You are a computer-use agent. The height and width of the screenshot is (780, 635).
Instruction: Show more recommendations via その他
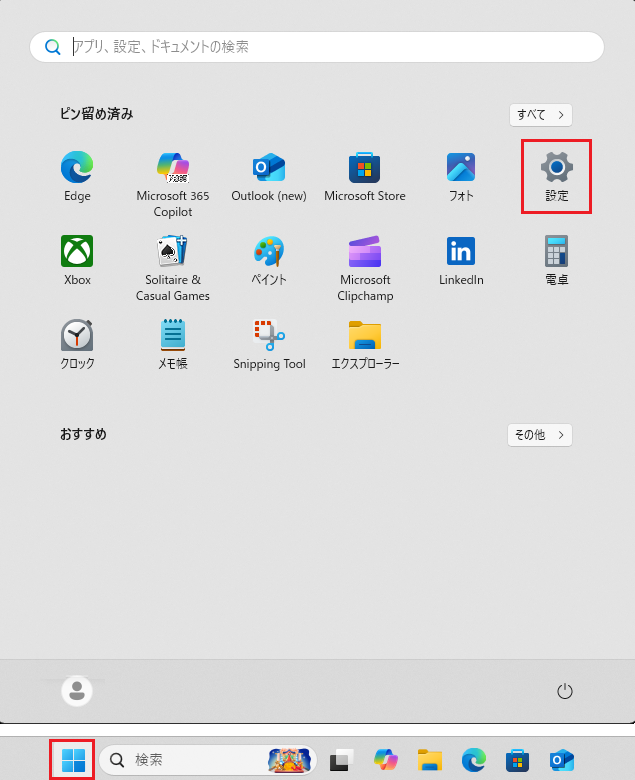540,435
